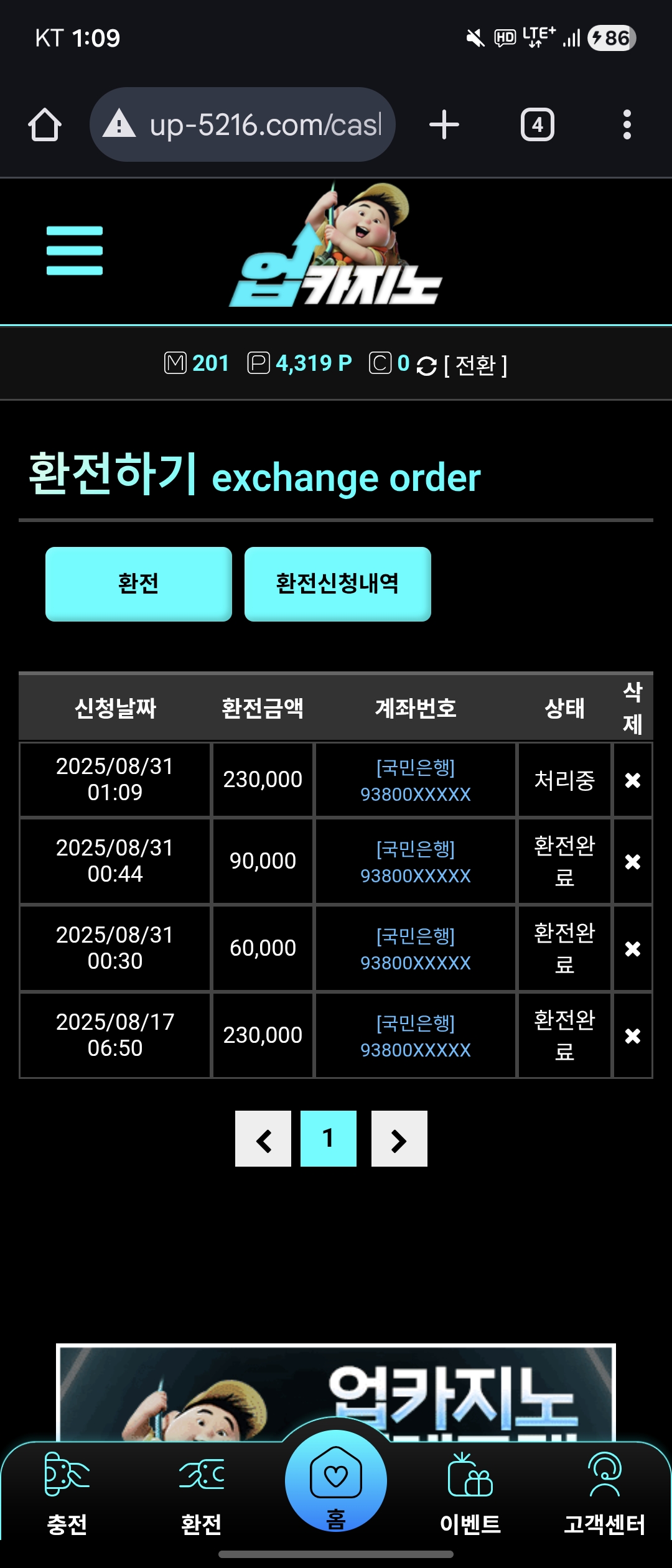Open the 환전신청내역 history
This screenshot has height=1568, width=672.
coord(337,584)
